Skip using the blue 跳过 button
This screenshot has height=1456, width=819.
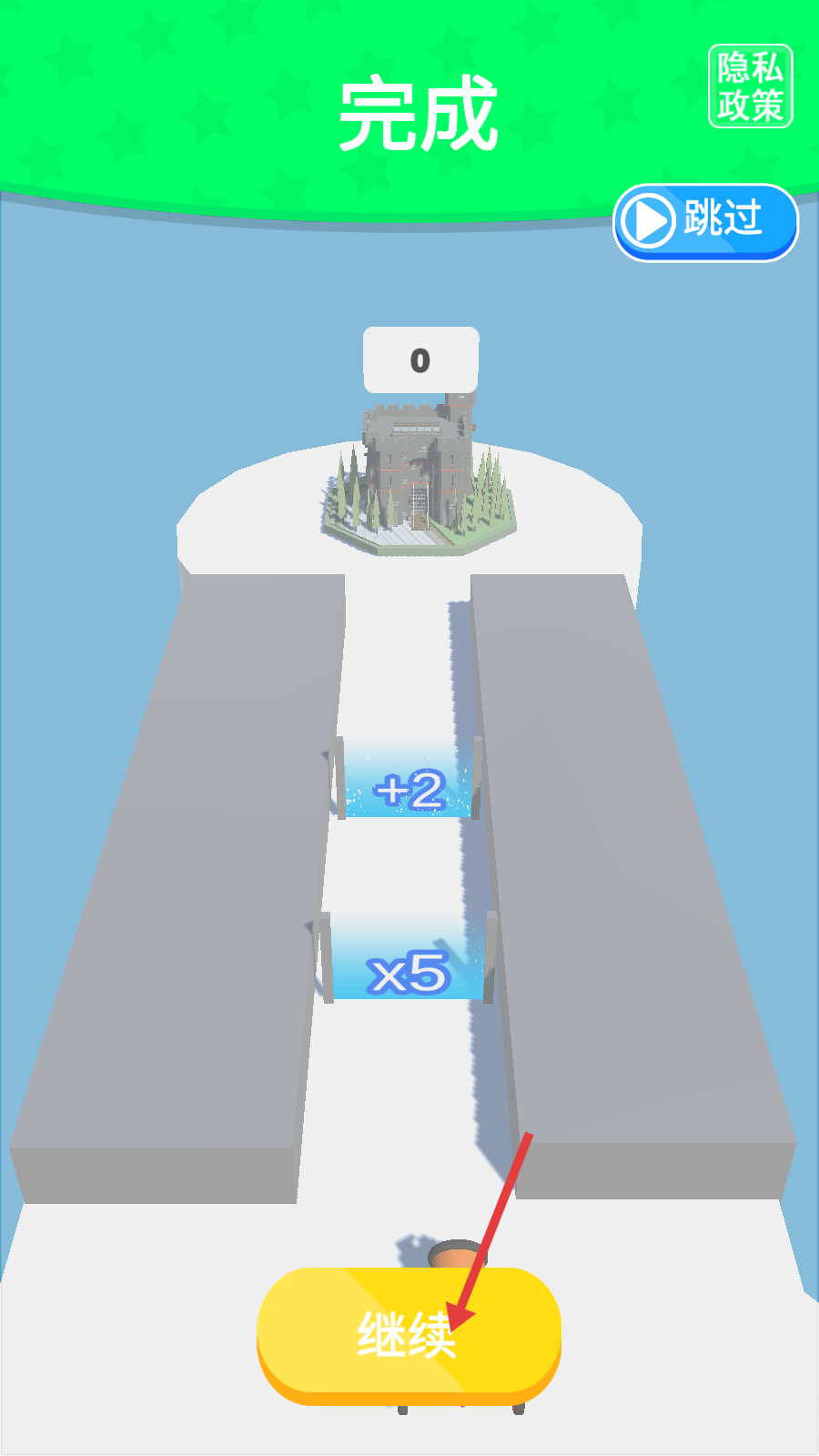coord(705,221)
